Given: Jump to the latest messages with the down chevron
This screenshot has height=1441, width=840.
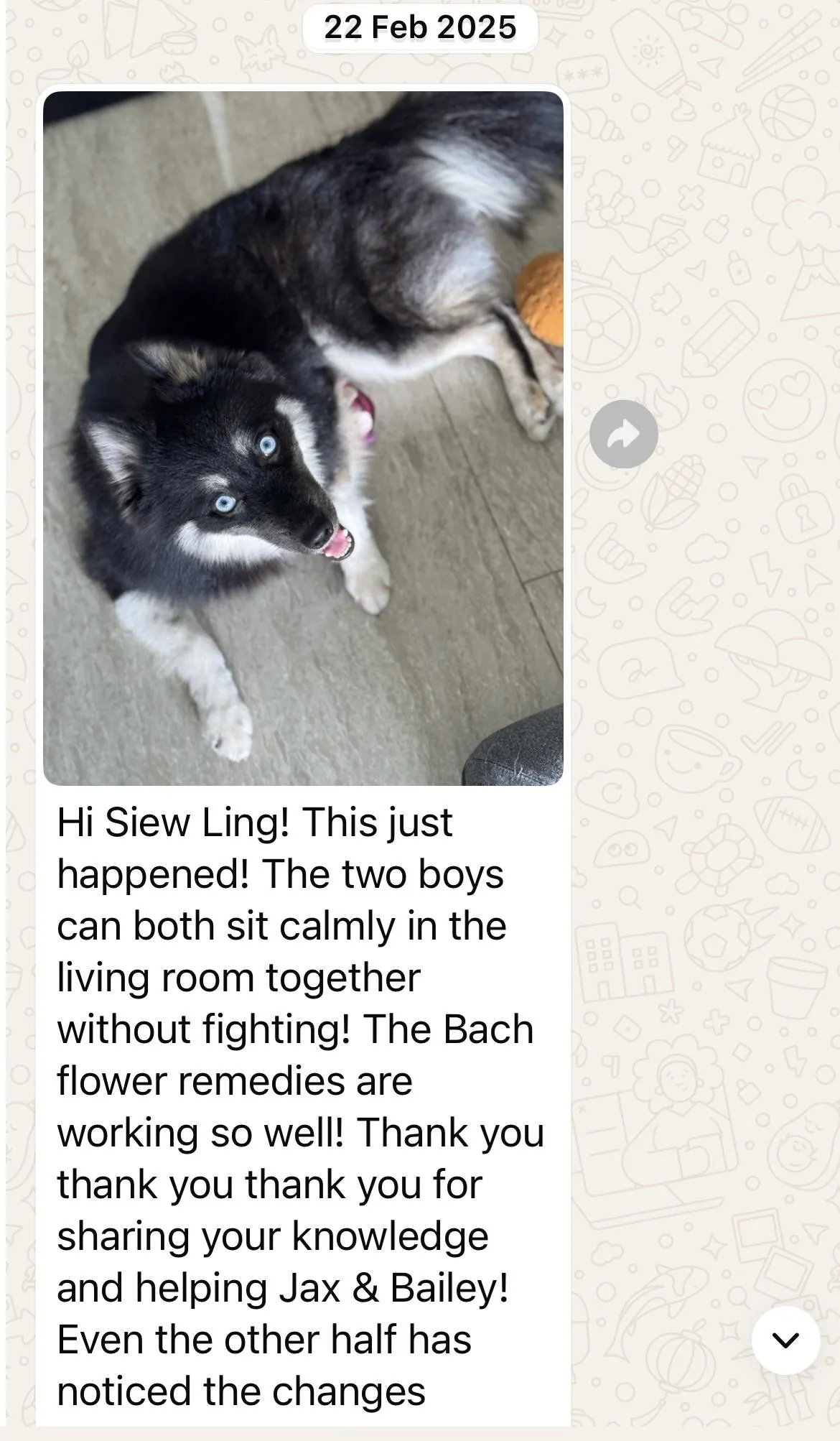Looking at the screenshot, I should click(785, 1340).
